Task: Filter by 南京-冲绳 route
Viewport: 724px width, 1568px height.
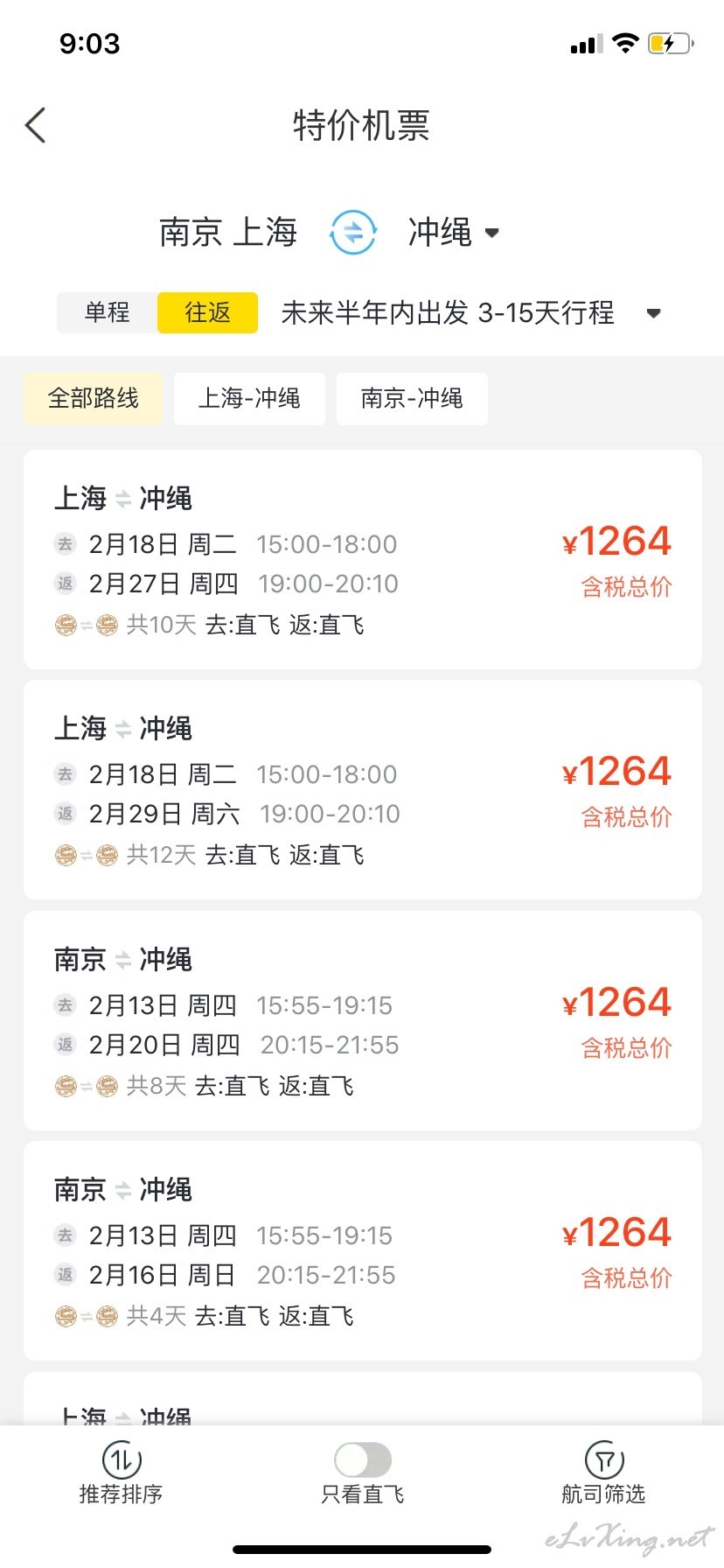Action: point(412,399)
